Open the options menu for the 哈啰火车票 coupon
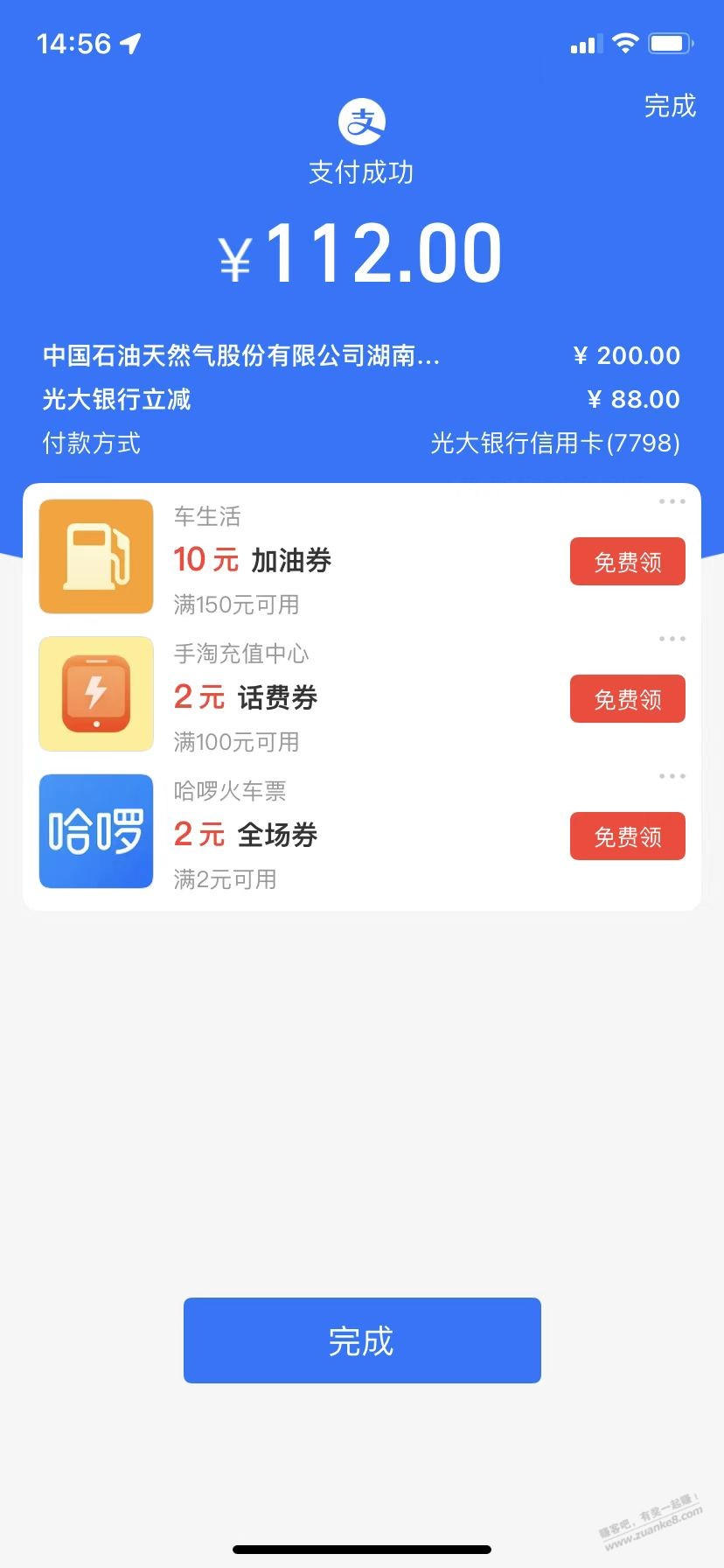Screen dimensions: 724x1568 pos(672,775)
